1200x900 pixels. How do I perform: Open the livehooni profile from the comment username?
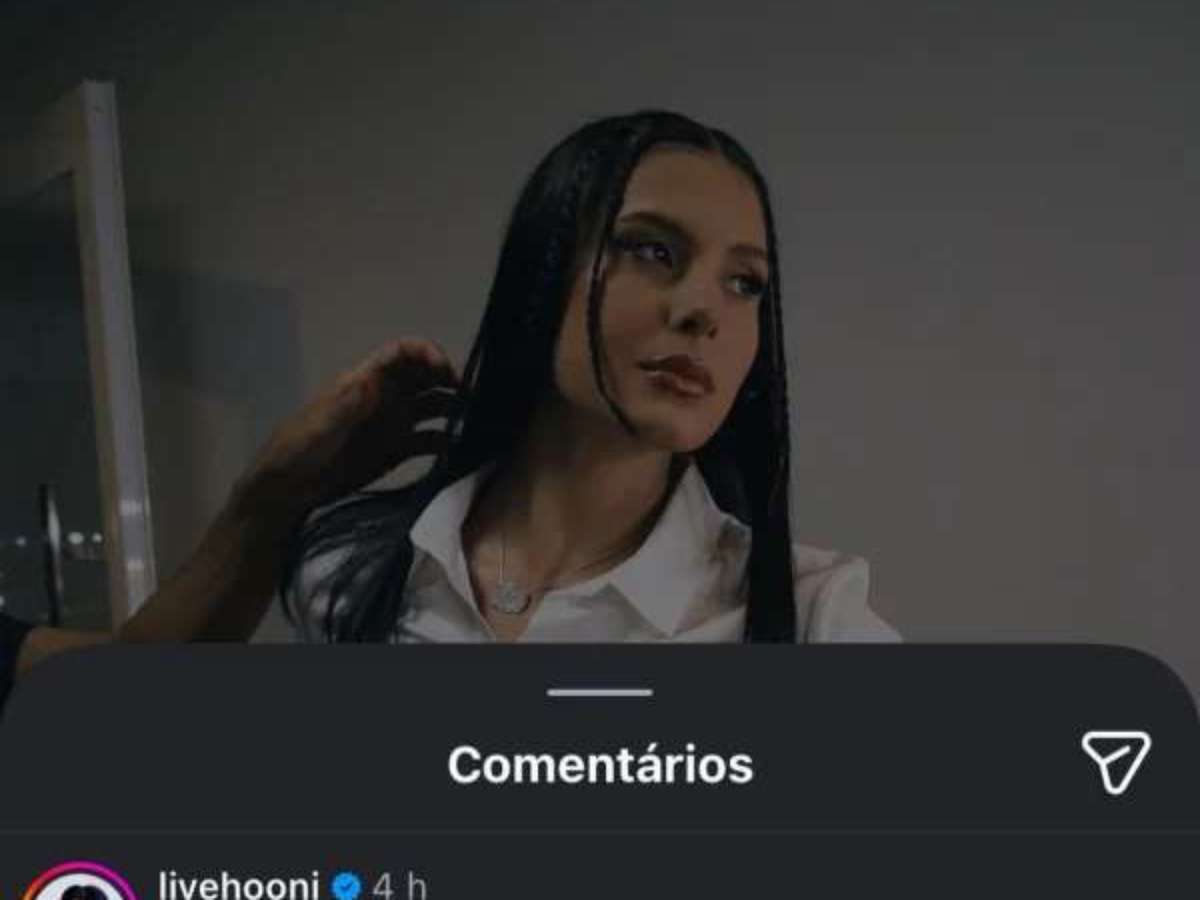coord(238,885)
